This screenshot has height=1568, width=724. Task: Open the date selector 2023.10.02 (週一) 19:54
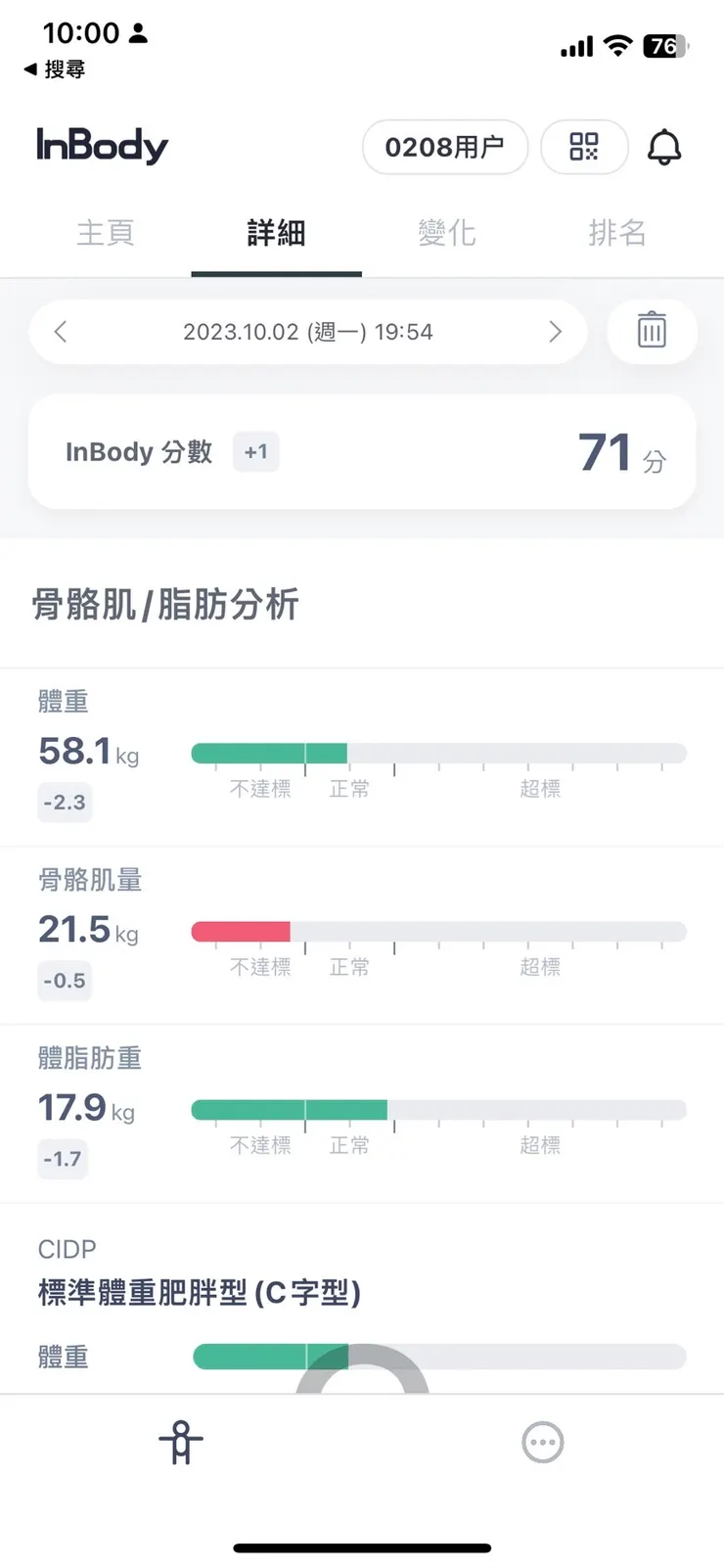coord(308,332)
